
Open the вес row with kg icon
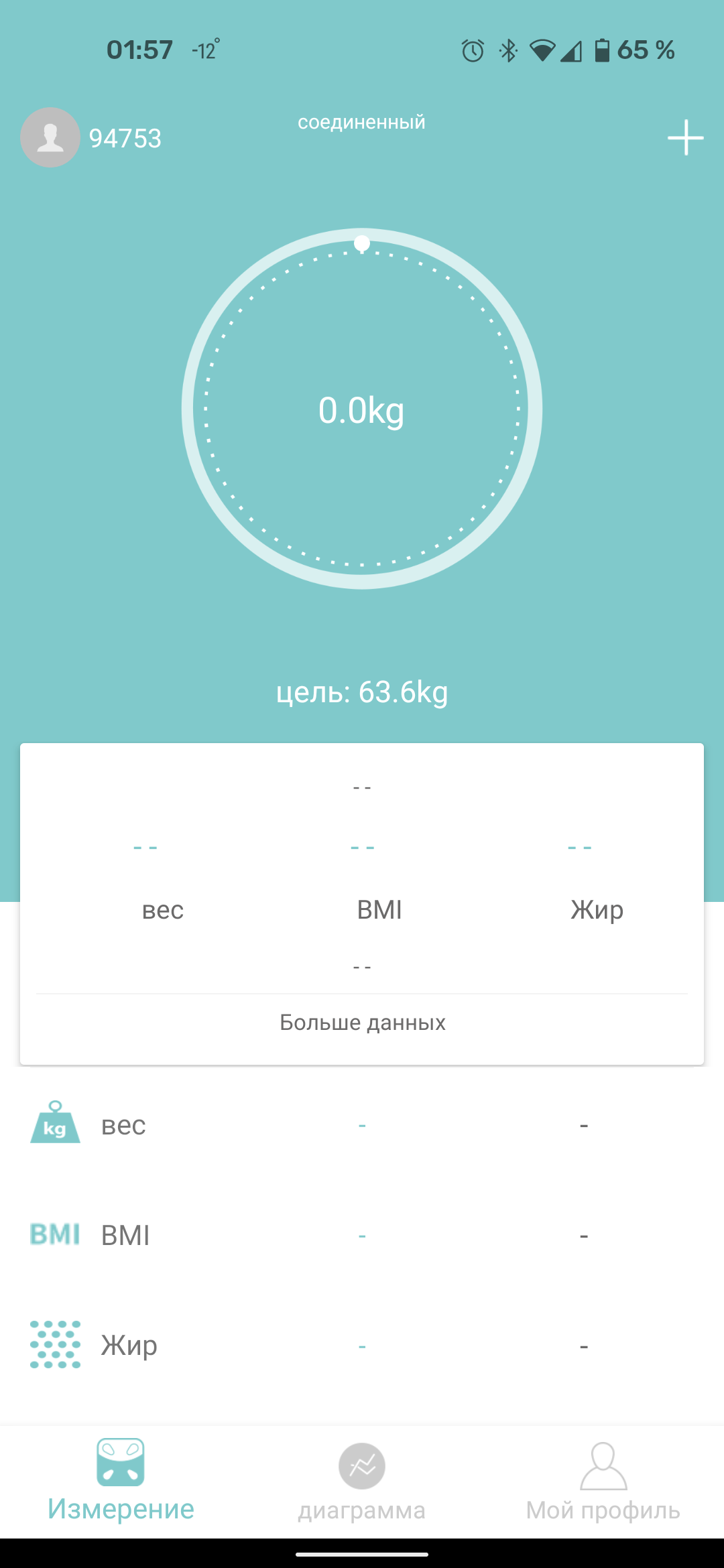[362, 1125]
